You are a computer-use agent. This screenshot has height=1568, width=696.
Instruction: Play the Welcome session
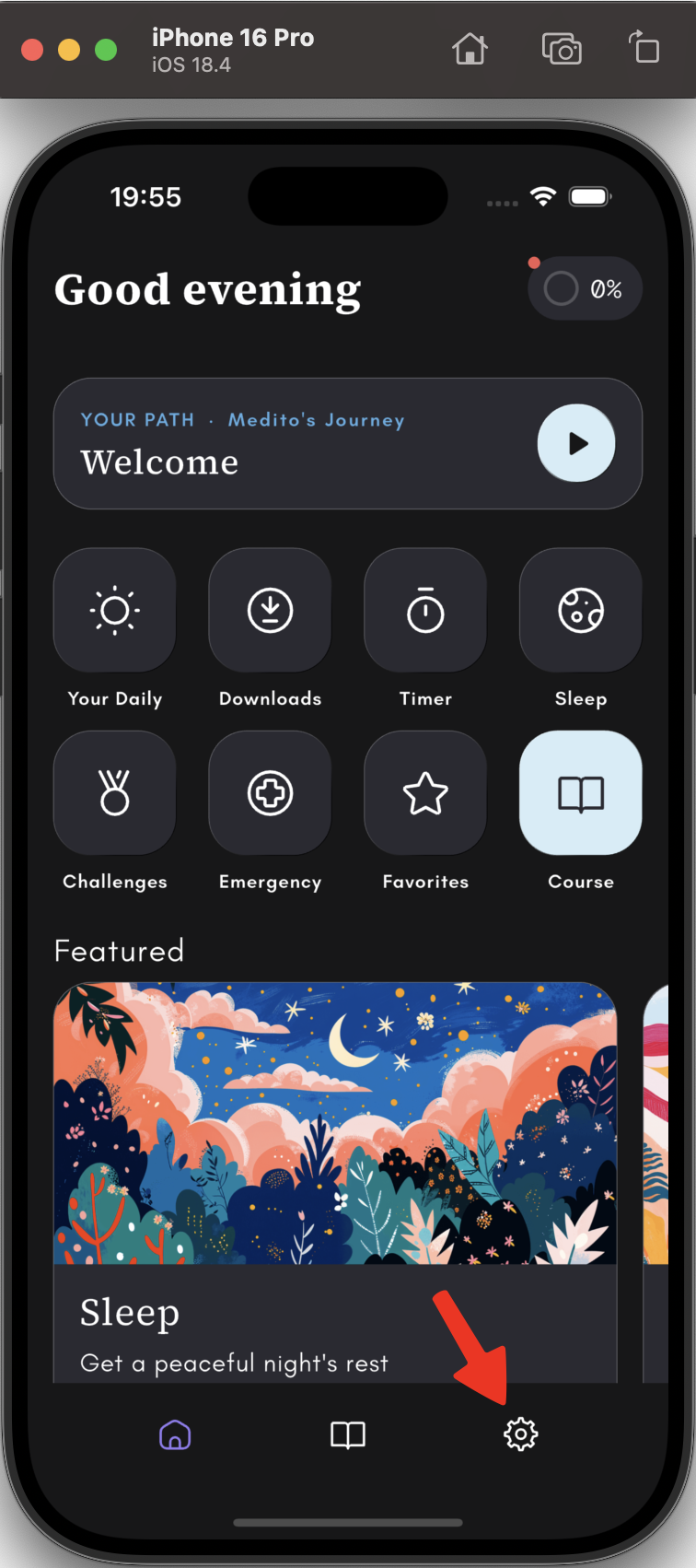point(576,443)
